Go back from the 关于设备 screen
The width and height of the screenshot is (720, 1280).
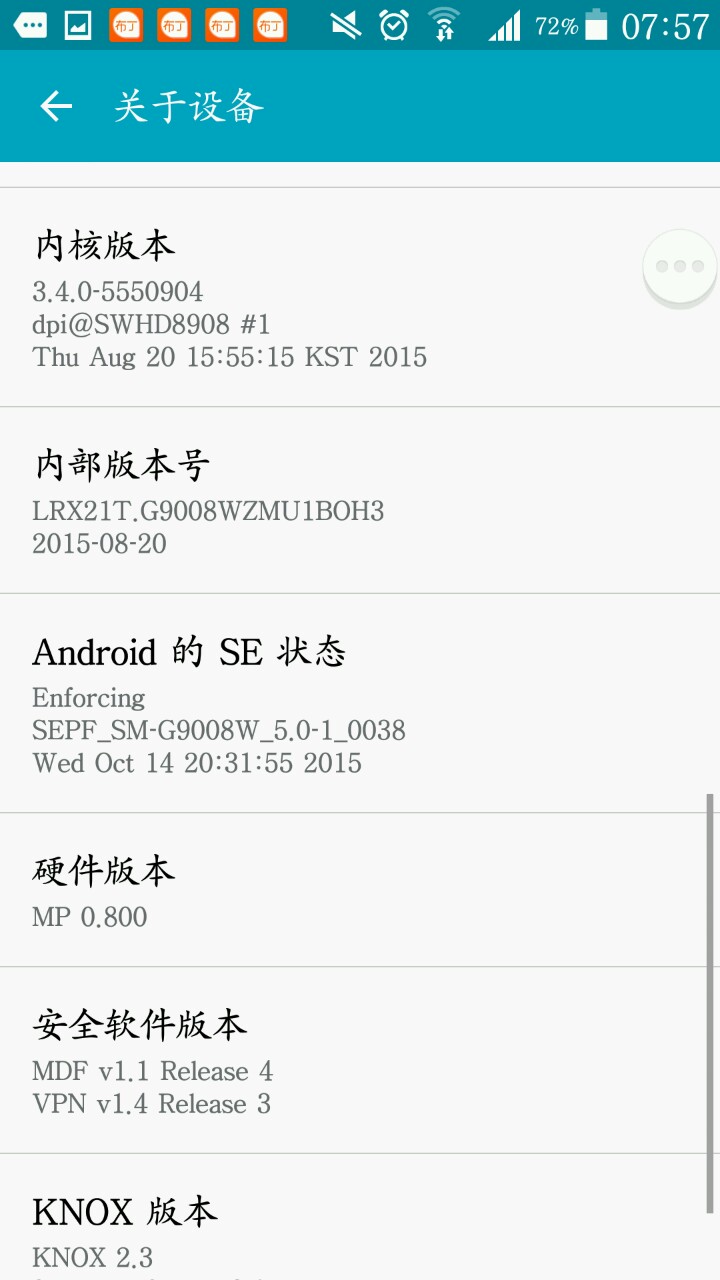click(x=56, y=106)
